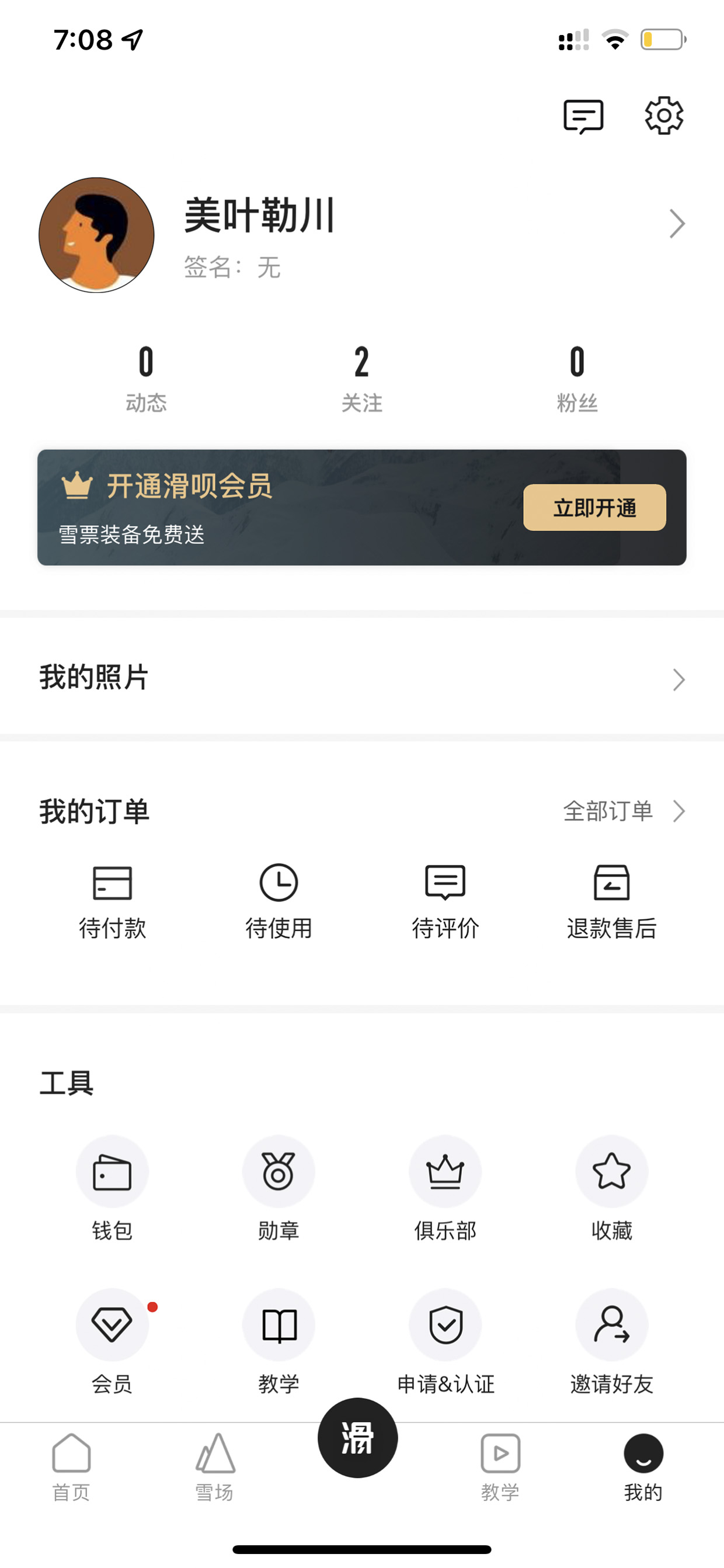Image resolution: width=724 pixels, height=1568 pixels.
Task: Open the messages icon at top
Action: tap(583, 116)
